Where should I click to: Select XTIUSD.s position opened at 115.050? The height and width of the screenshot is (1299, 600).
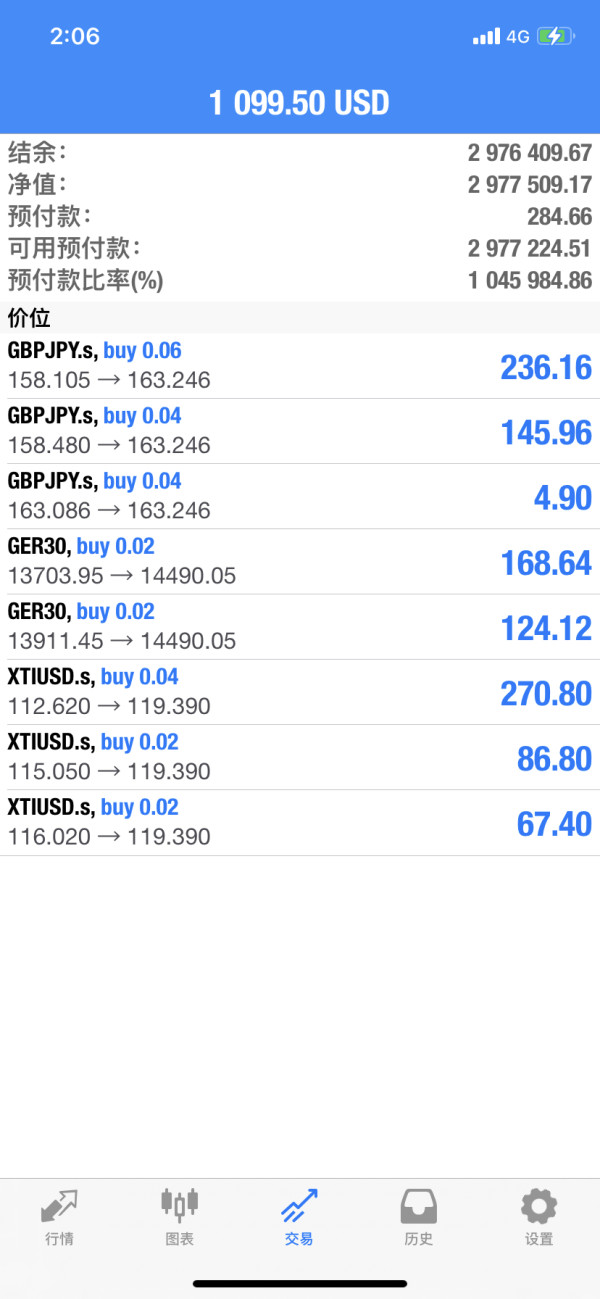tap(300, 757)
